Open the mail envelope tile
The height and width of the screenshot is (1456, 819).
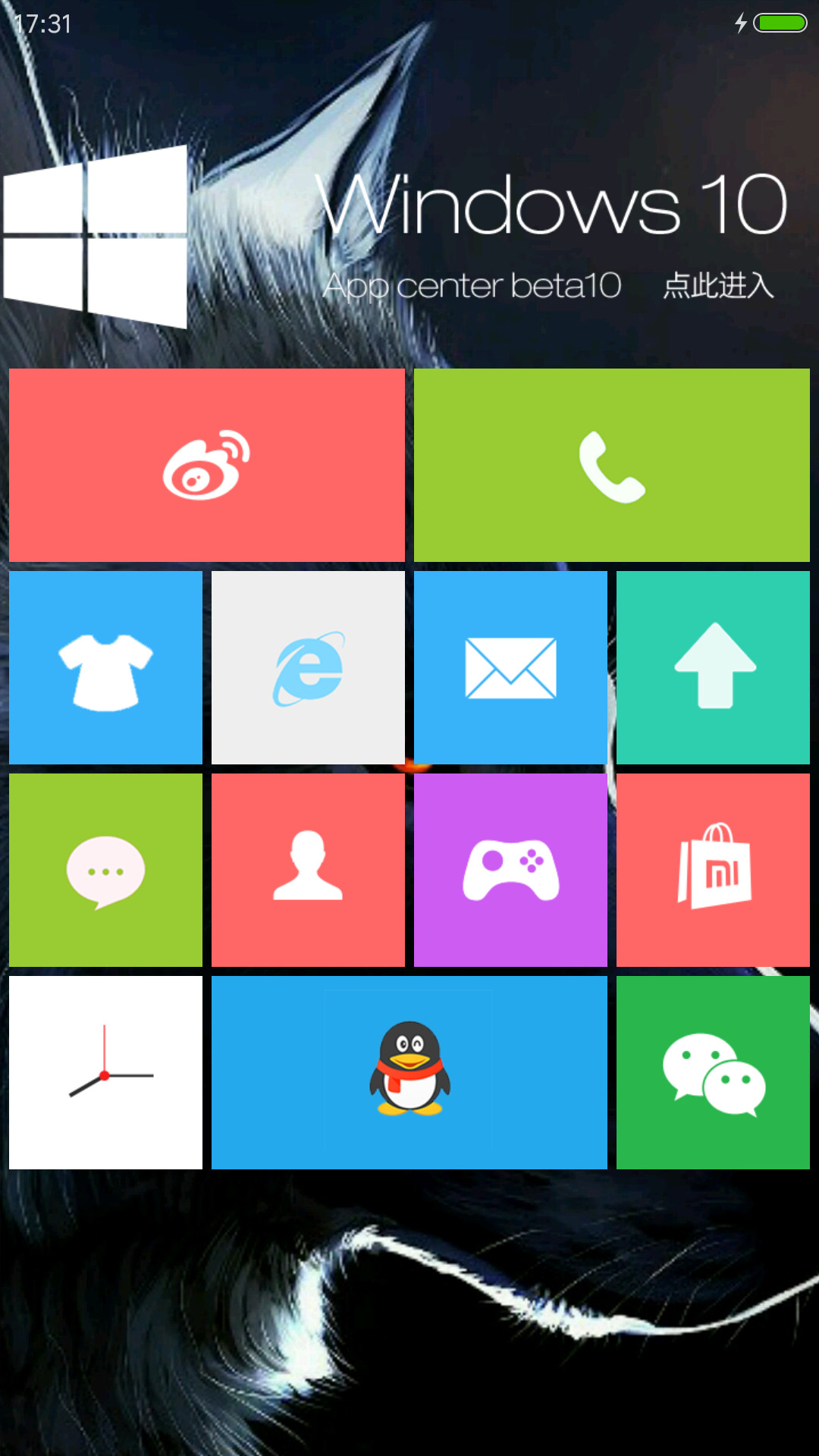point(510,667)
